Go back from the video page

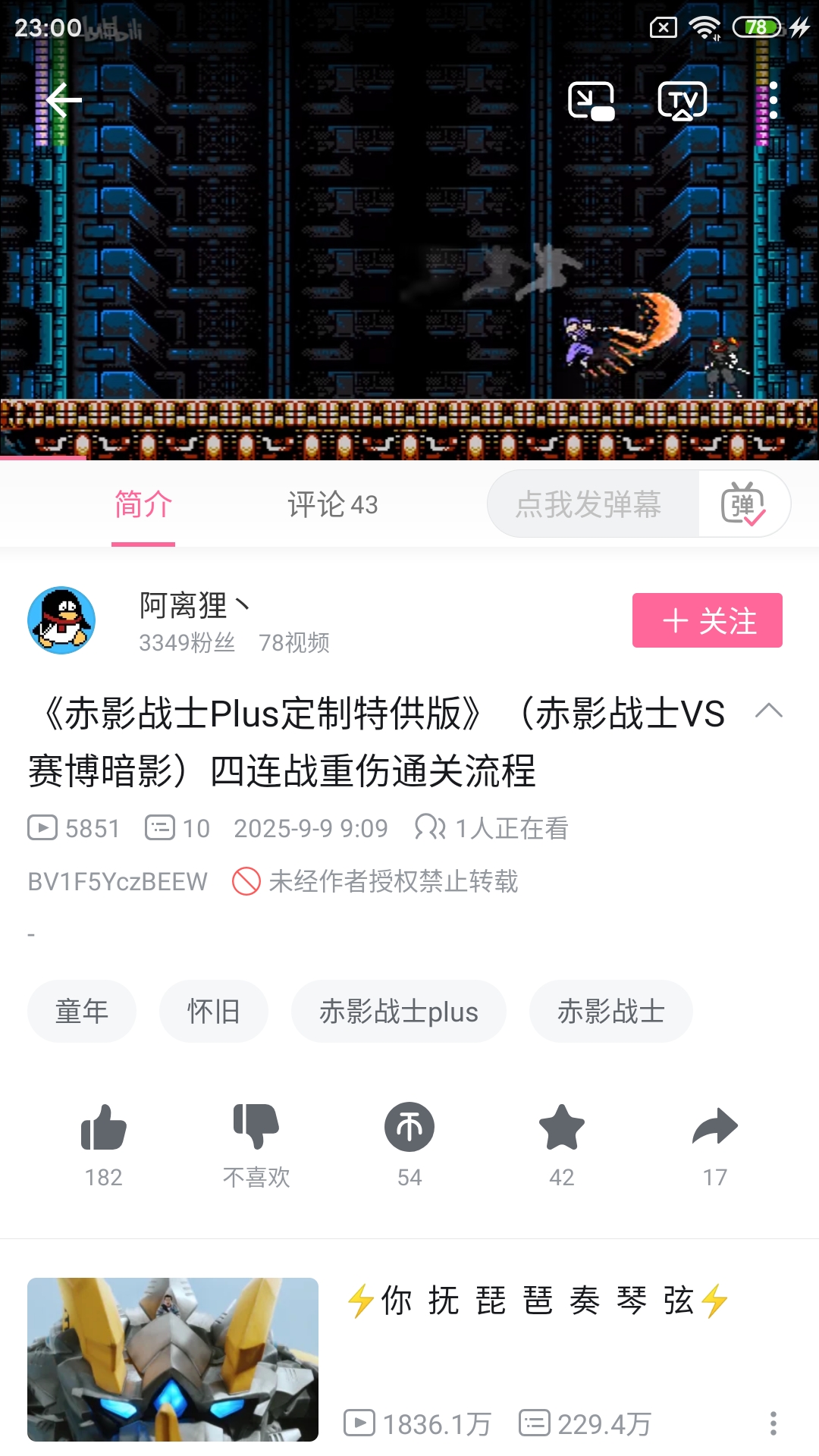(64, 100)
